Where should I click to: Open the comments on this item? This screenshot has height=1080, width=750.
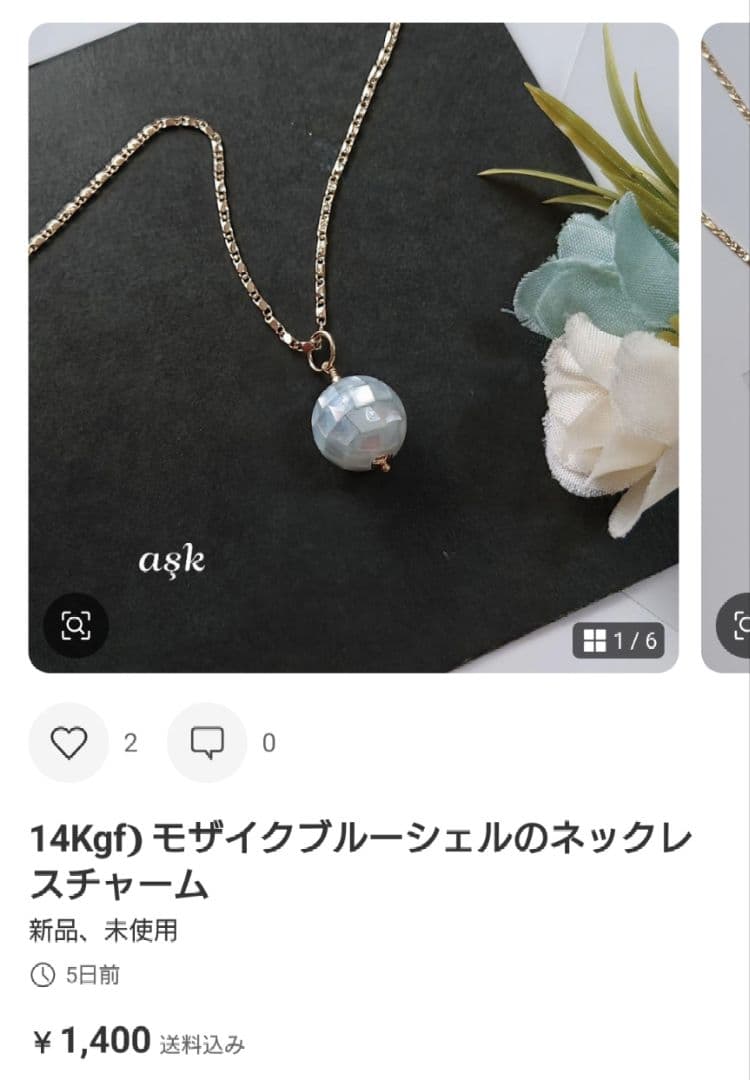click(207, 742)
